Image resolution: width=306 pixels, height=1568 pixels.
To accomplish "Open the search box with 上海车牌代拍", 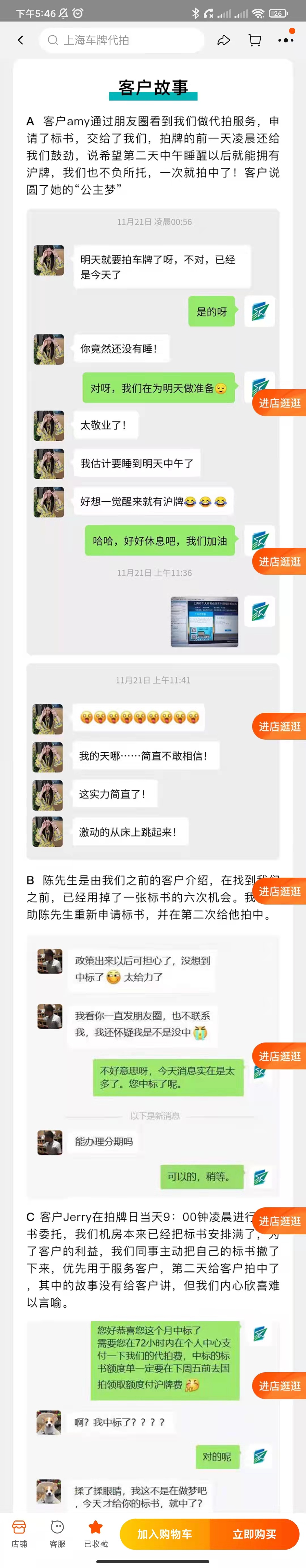I will click(x=122, y=40).
